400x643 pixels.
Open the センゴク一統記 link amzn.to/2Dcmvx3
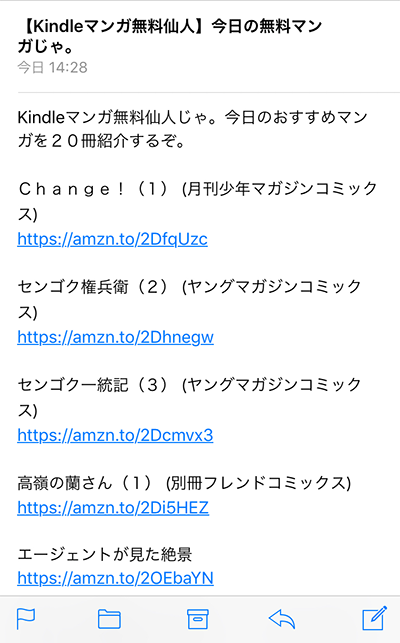115,435
